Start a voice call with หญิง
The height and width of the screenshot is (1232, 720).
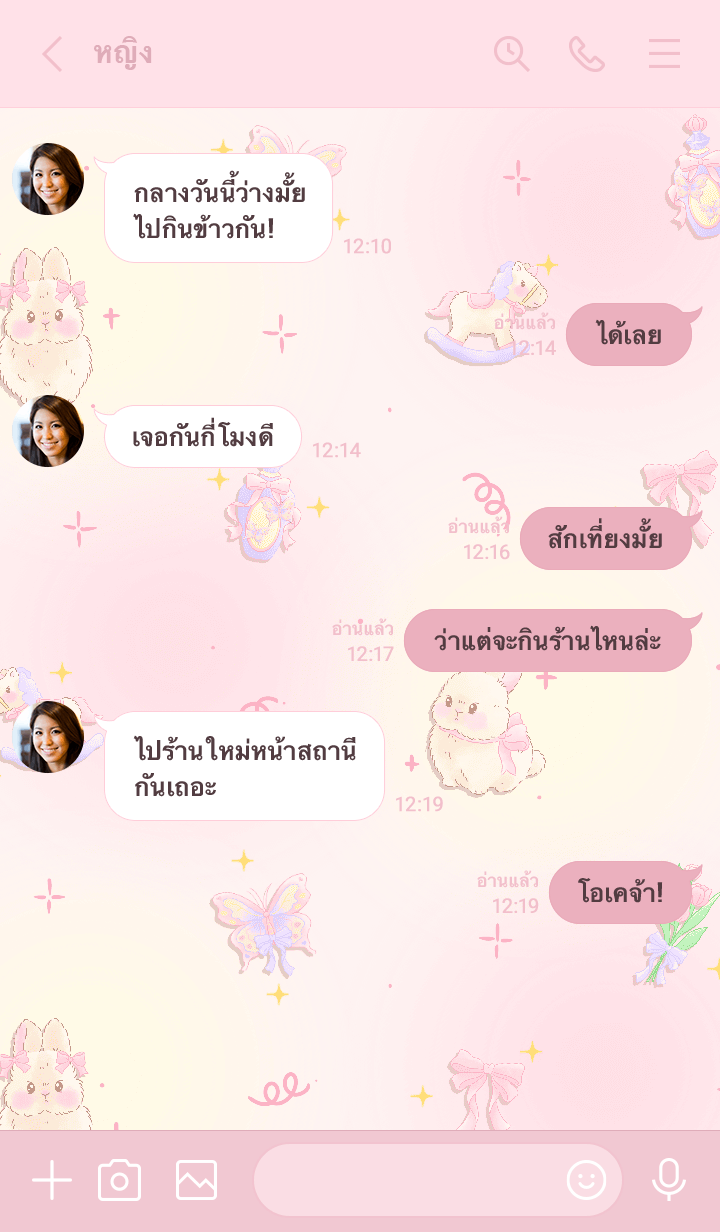587,54
